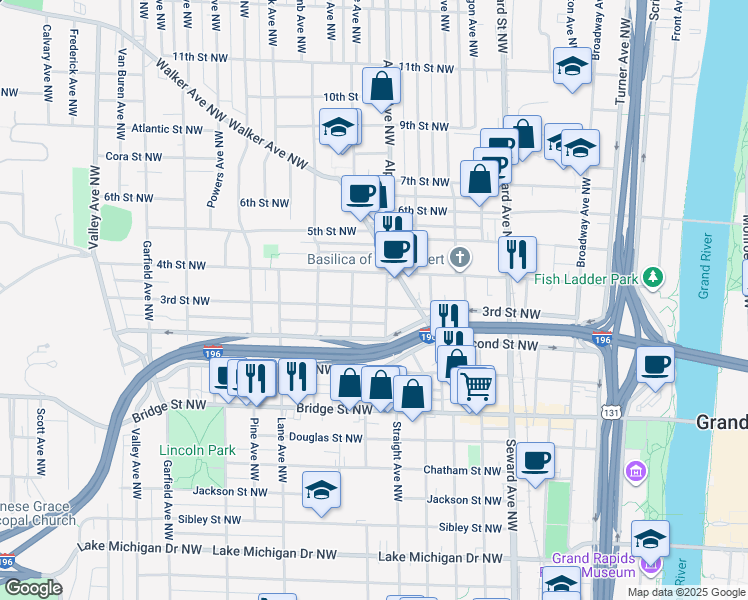Open the school marker near 11th St NW
This screenshot has height=600, width=748.
pos(572,66)
